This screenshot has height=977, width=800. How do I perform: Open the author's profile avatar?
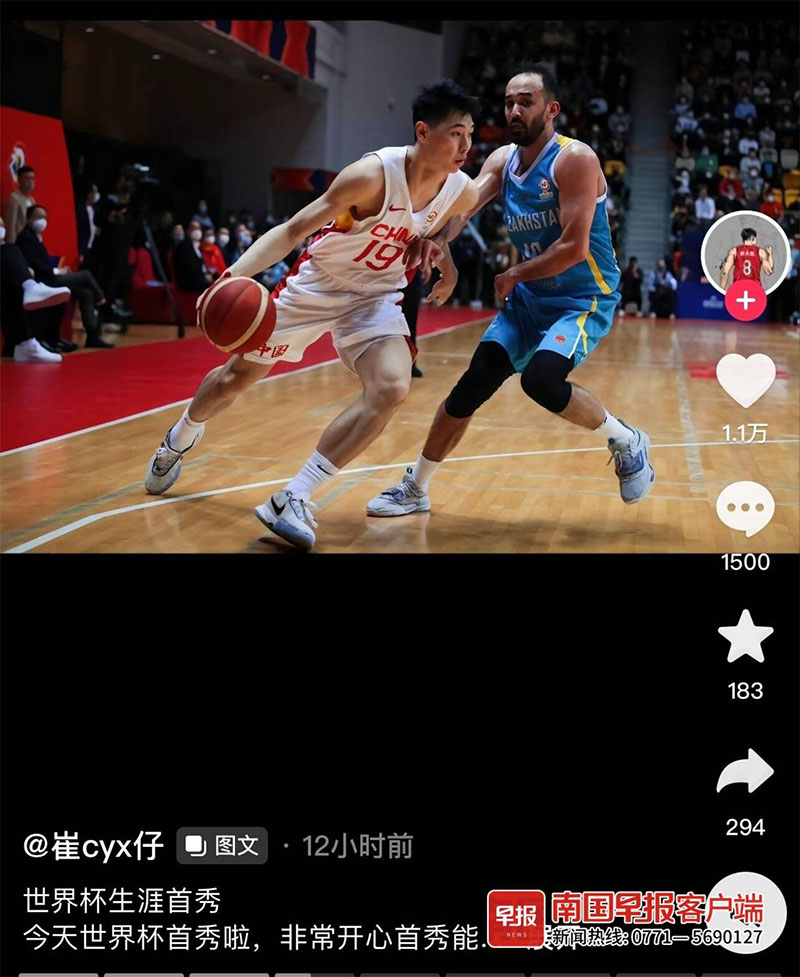745,255
